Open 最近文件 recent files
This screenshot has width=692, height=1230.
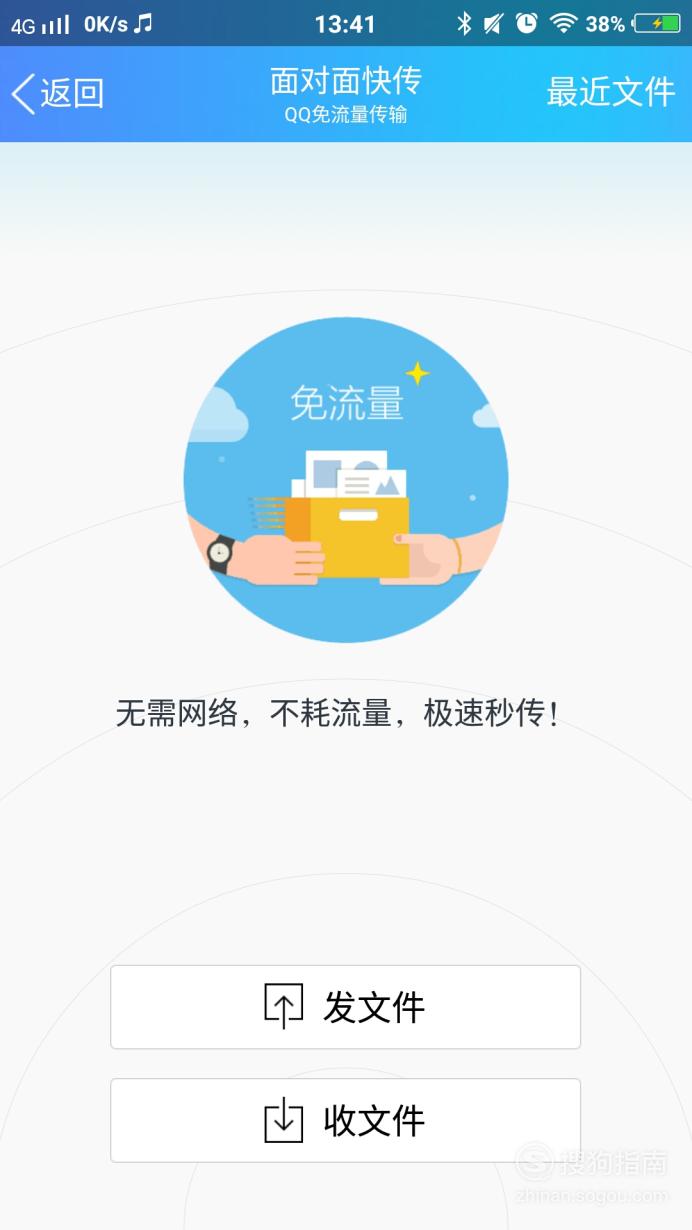(610, 92)
